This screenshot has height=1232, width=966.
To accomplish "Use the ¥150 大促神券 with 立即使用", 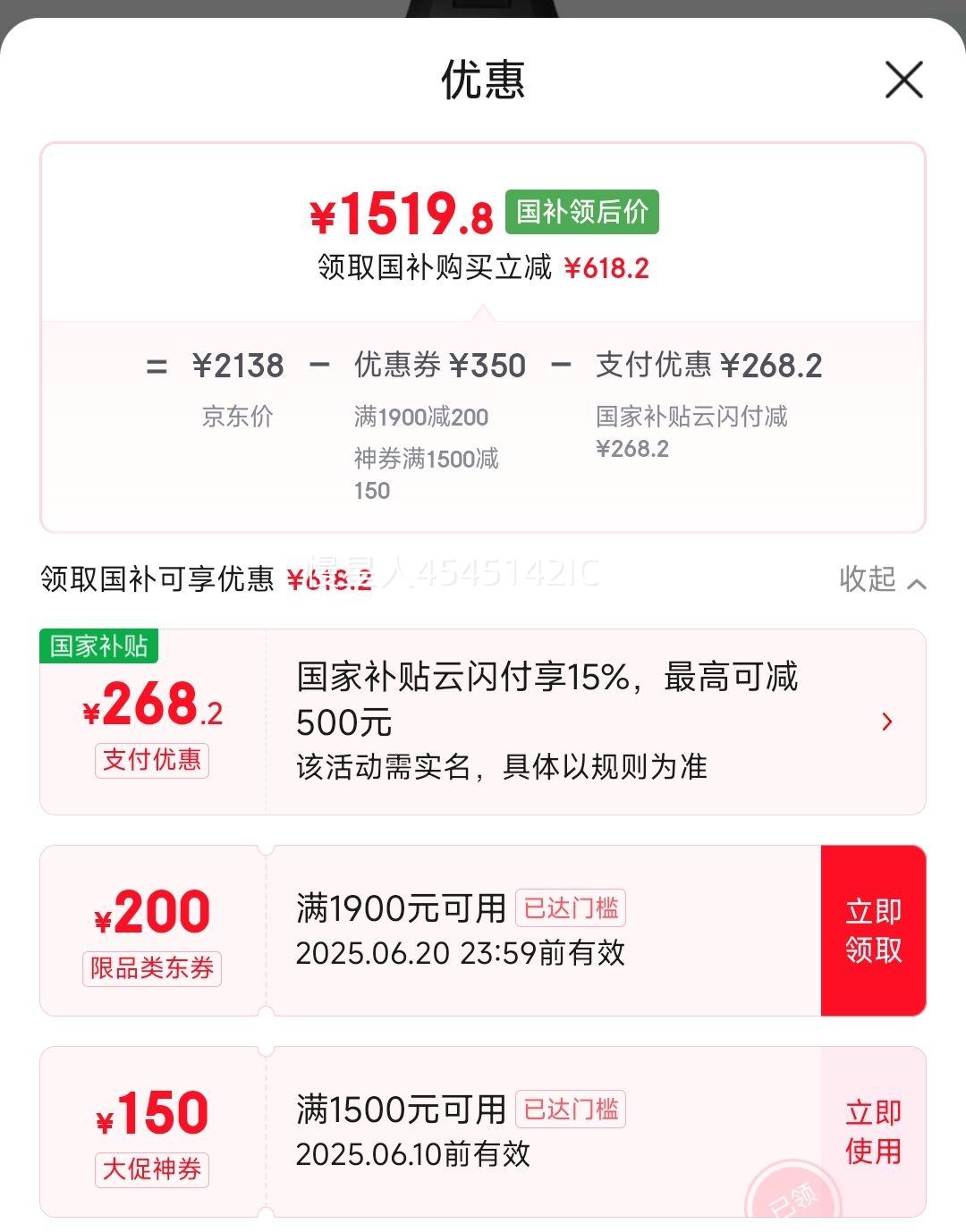I will point(873,1131).
